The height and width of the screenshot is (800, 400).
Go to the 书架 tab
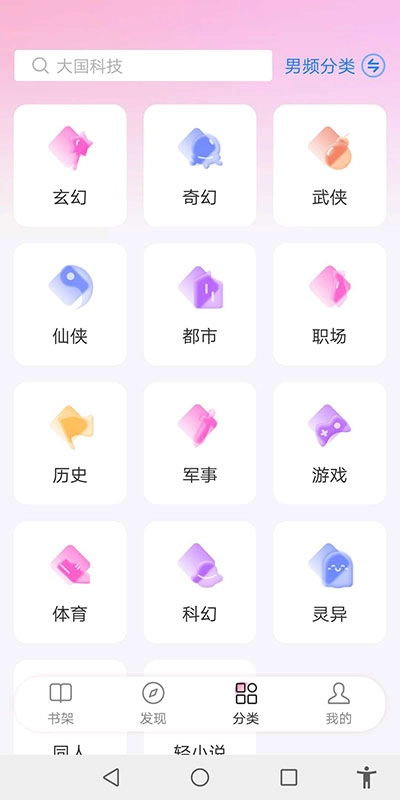pyautogui.click(x=61, y=704)
